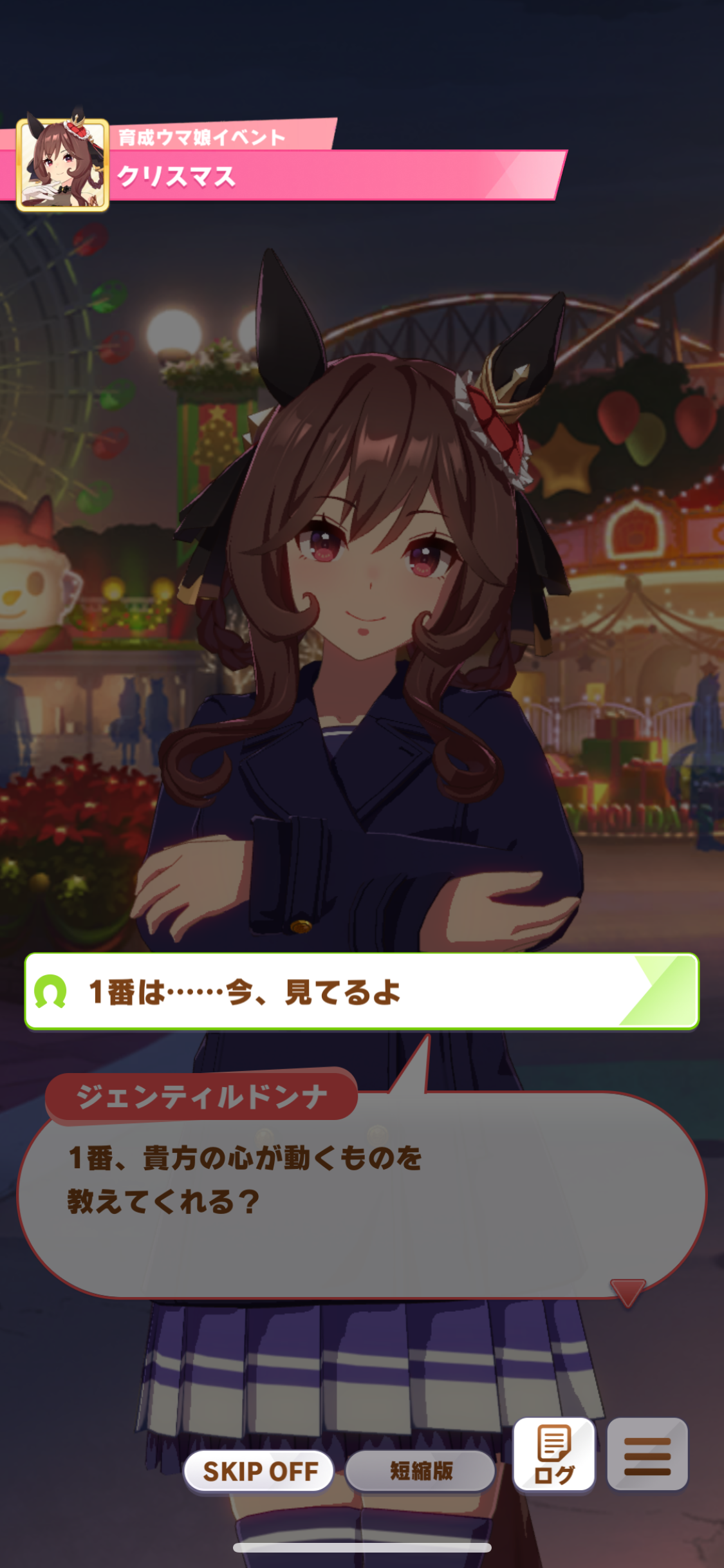The height and width of the screenshot is (1568, 724).
Task: Choose the reply 1番は……今、見てるよ
Action: 361,991
